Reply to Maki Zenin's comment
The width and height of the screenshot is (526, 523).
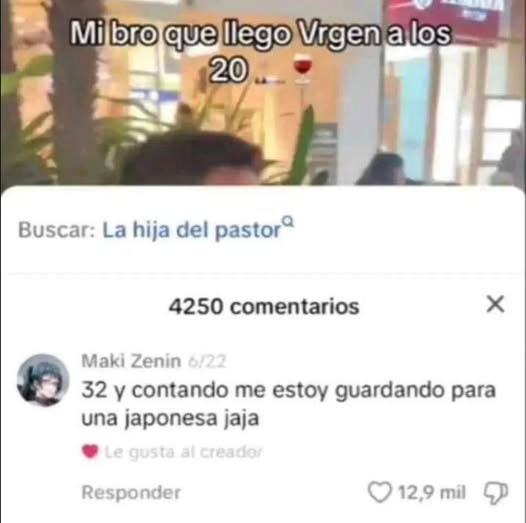(131, 492)
